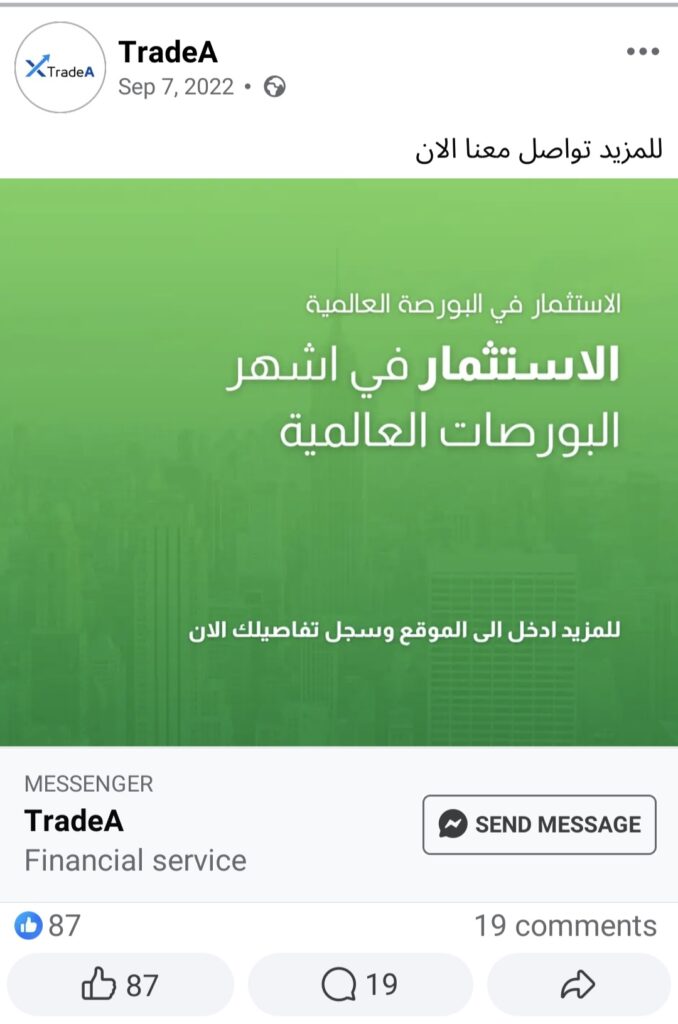Open the green investment ad image
Image resolution: width=678 pixels, height=1024 pixels.
(x=339, y=462)
